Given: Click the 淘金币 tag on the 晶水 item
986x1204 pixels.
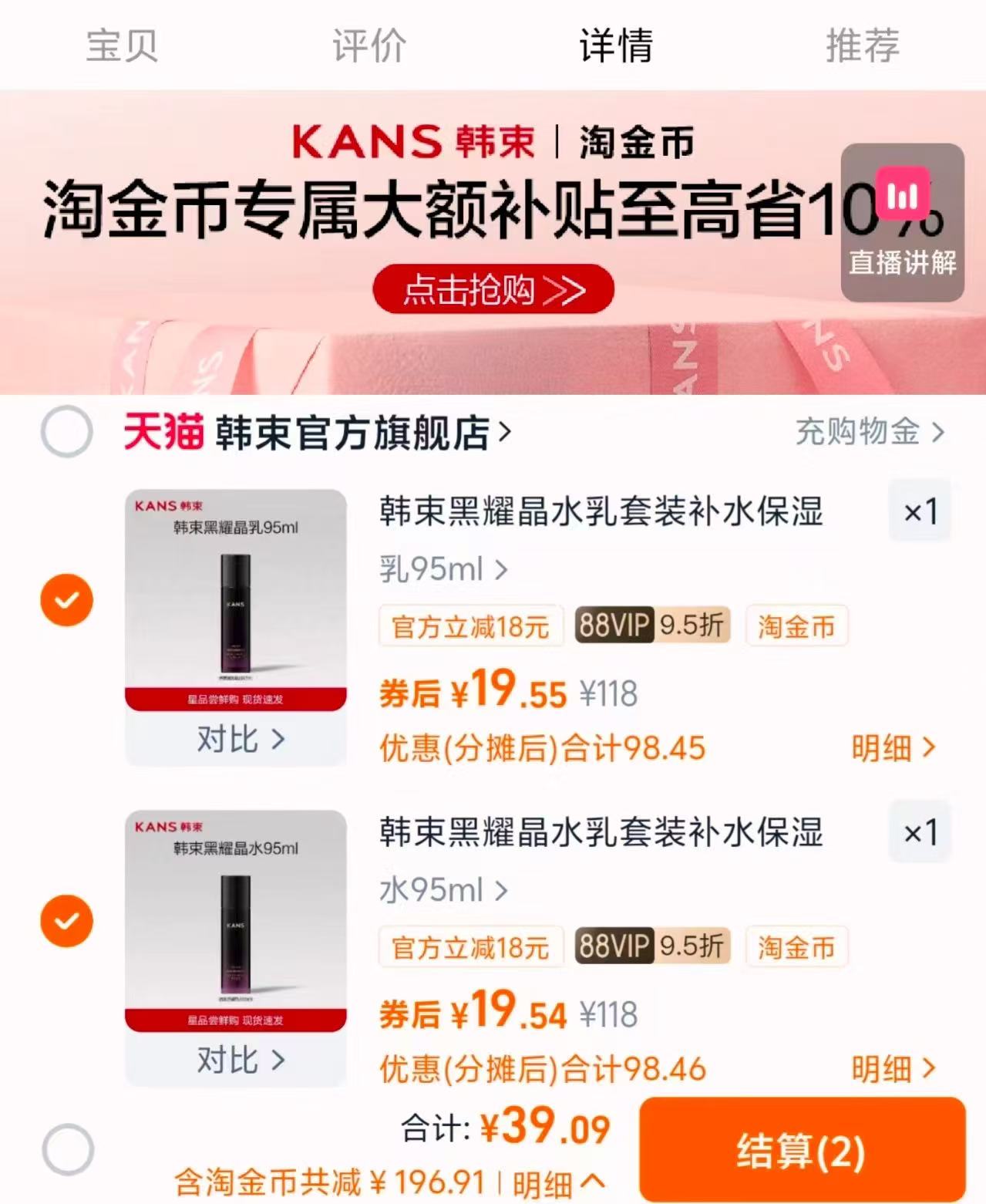Looking at the screenshot, I should coord(796,947).
